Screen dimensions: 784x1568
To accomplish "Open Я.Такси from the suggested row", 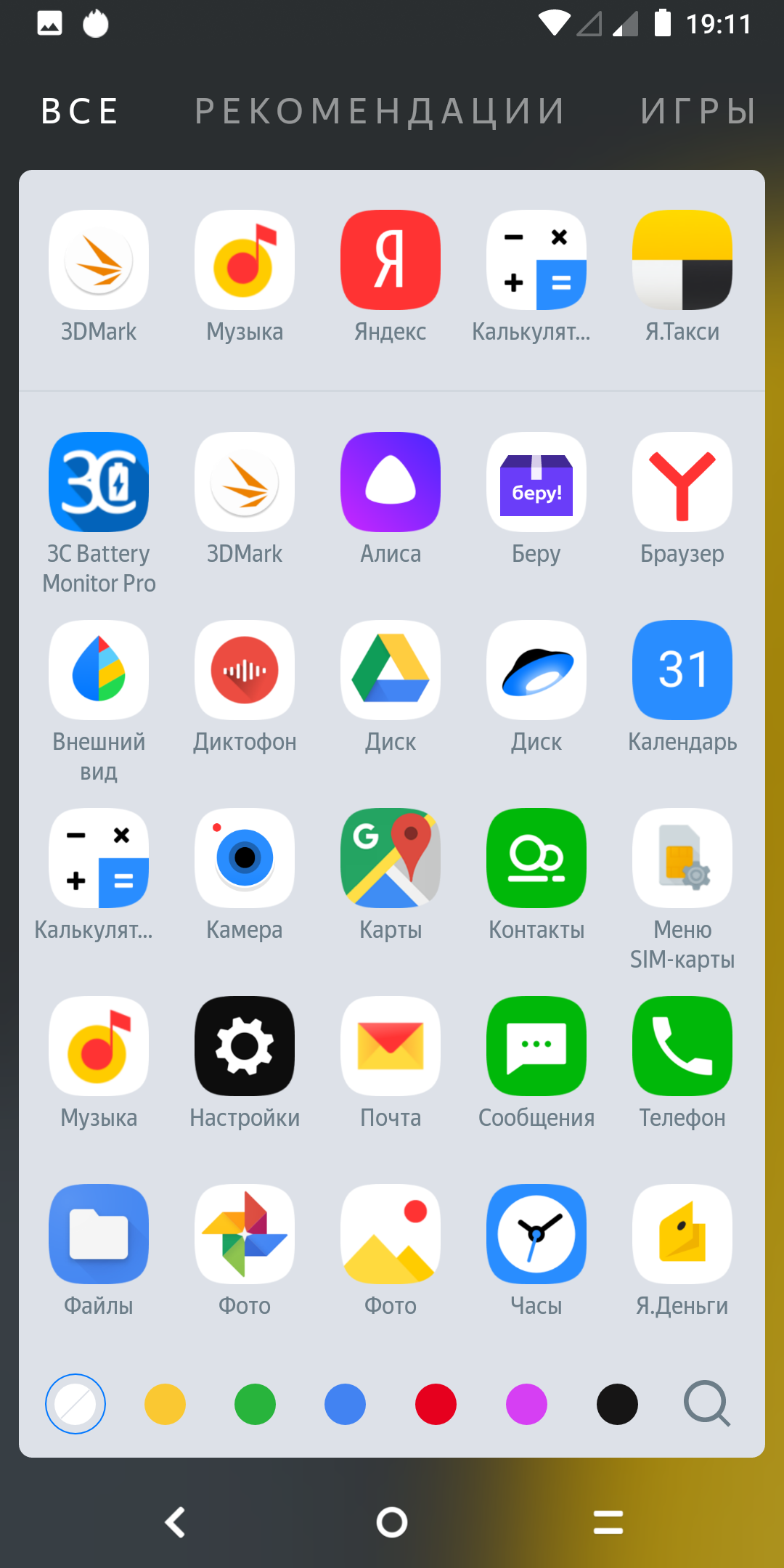I will click(x=682, y=261).
